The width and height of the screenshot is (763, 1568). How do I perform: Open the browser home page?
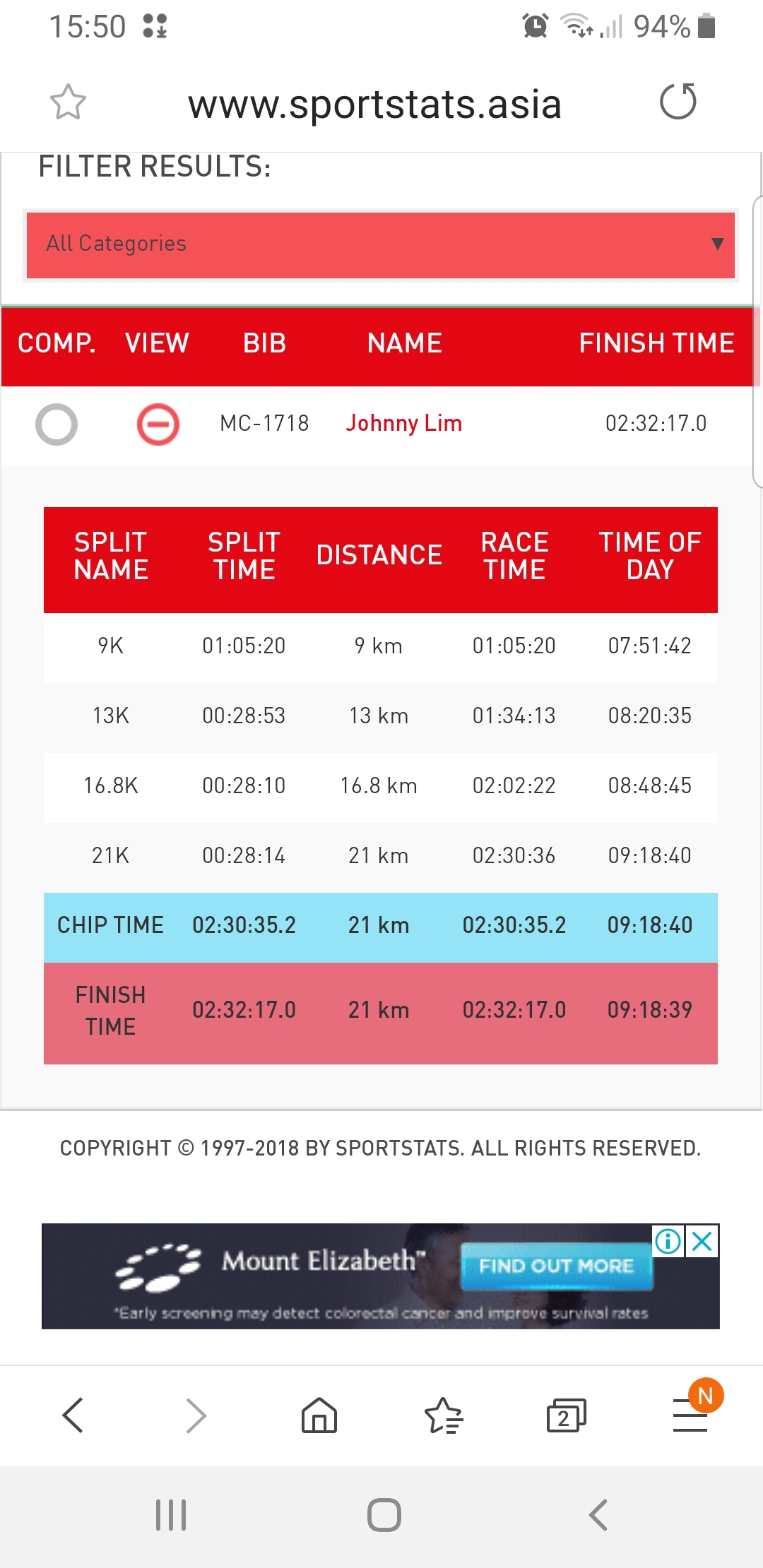[319, 1415]
